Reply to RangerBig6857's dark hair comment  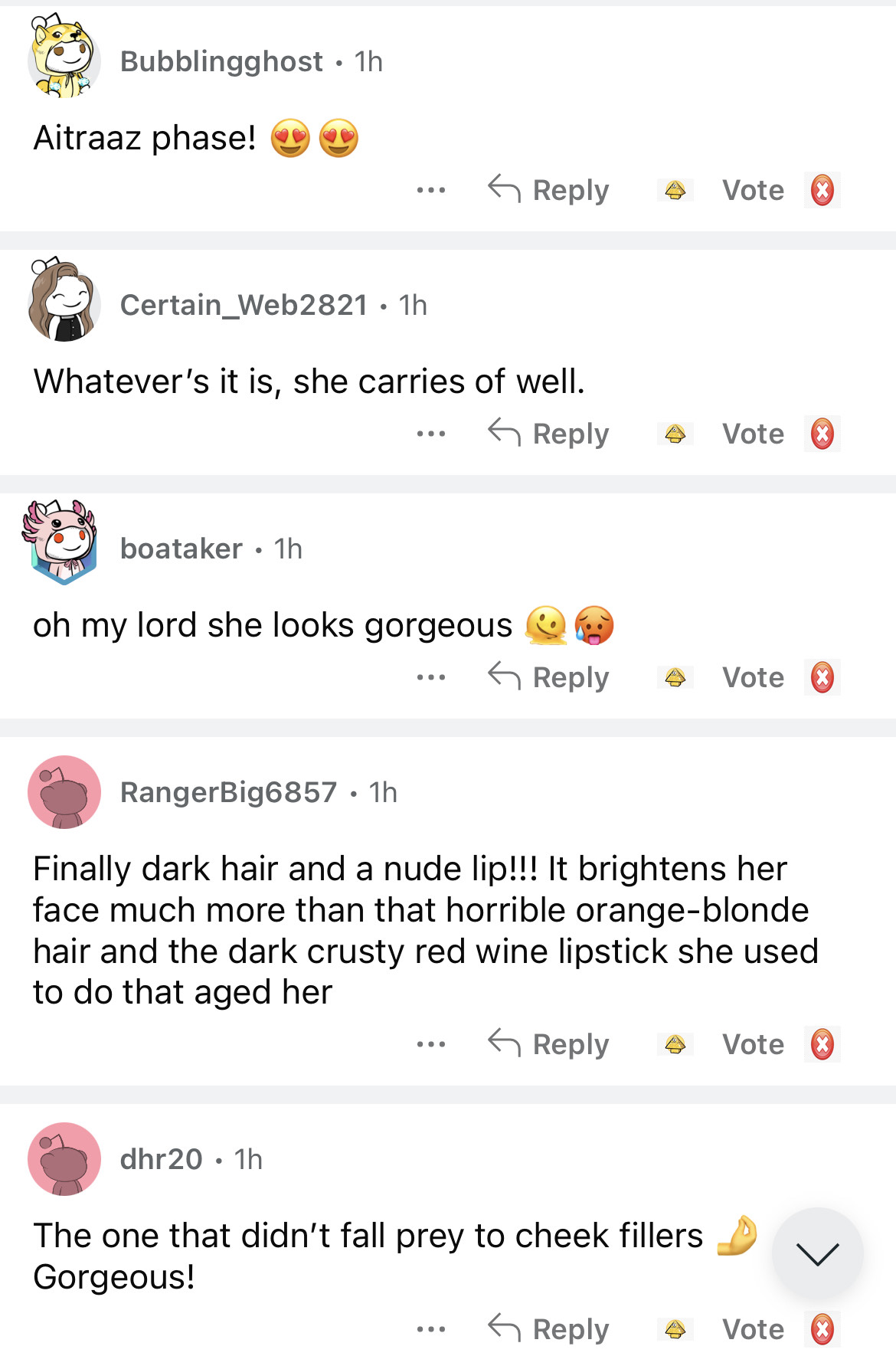549,1044
